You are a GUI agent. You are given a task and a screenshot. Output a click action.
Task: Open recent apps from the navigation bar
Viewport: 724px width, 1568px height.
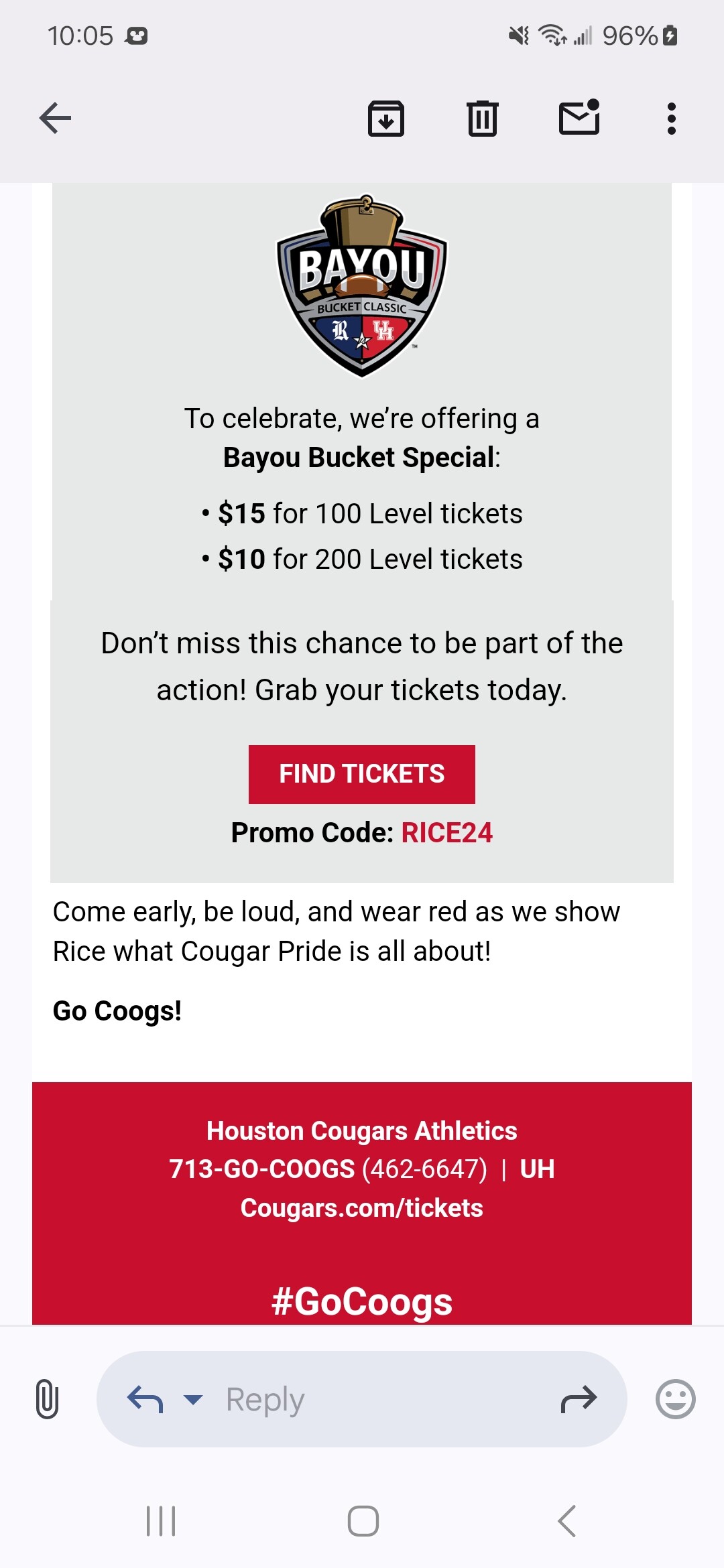point(161,1521)
